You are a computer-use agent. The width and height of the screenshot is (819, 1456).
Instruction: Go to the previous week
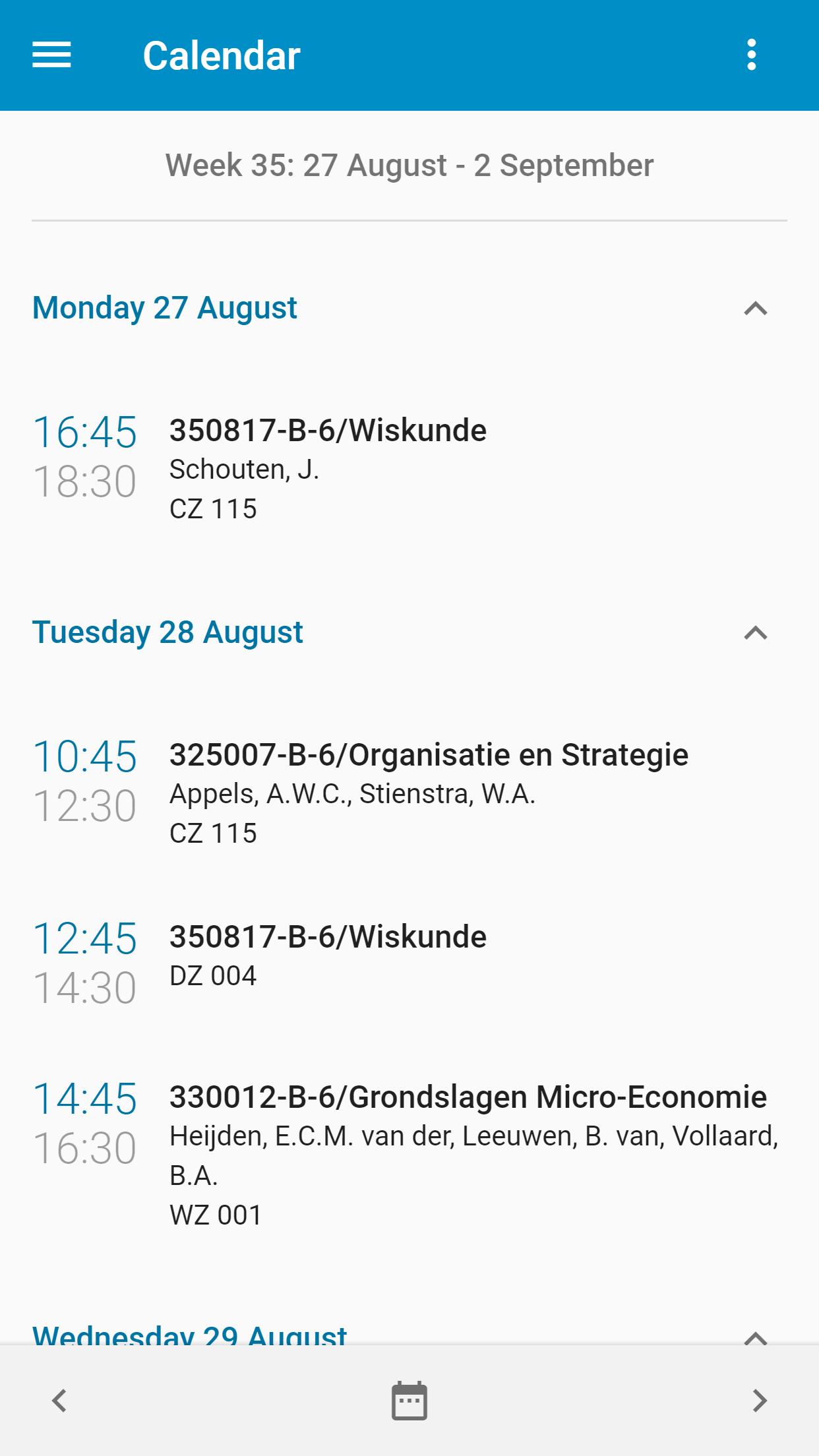[x=59, y=1401]
